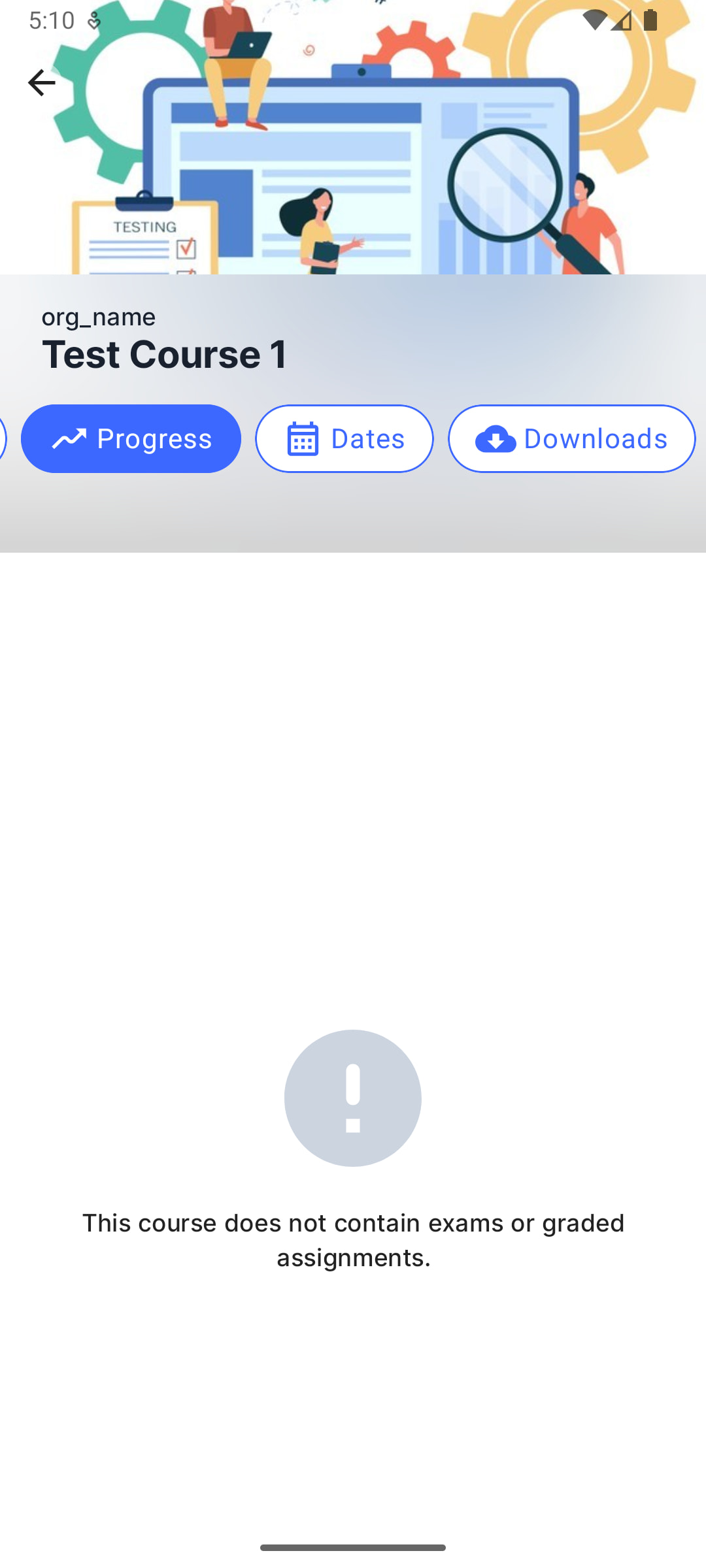
Task: Switch to the Dates tab
Action: pos(345,438)
